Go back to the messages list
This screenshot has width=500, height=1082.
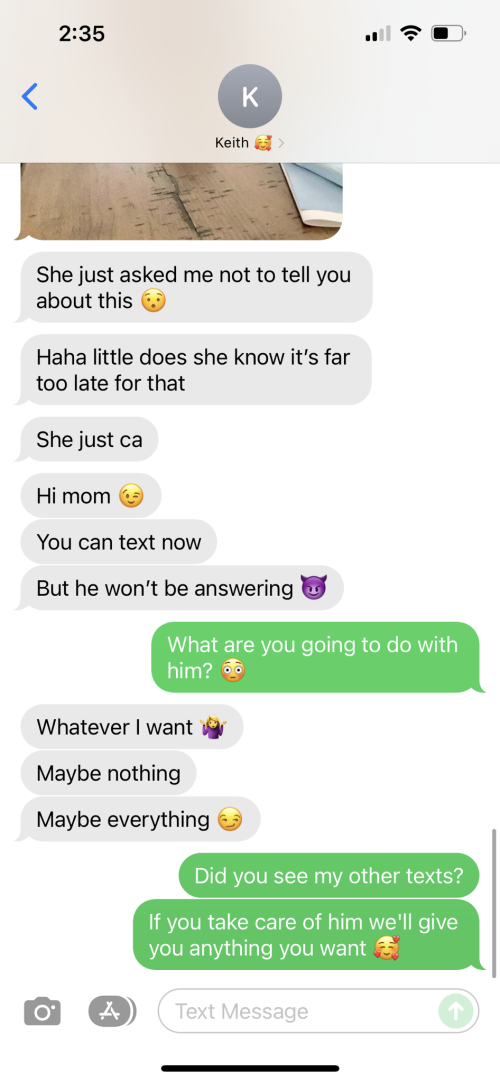click(30, 97)
